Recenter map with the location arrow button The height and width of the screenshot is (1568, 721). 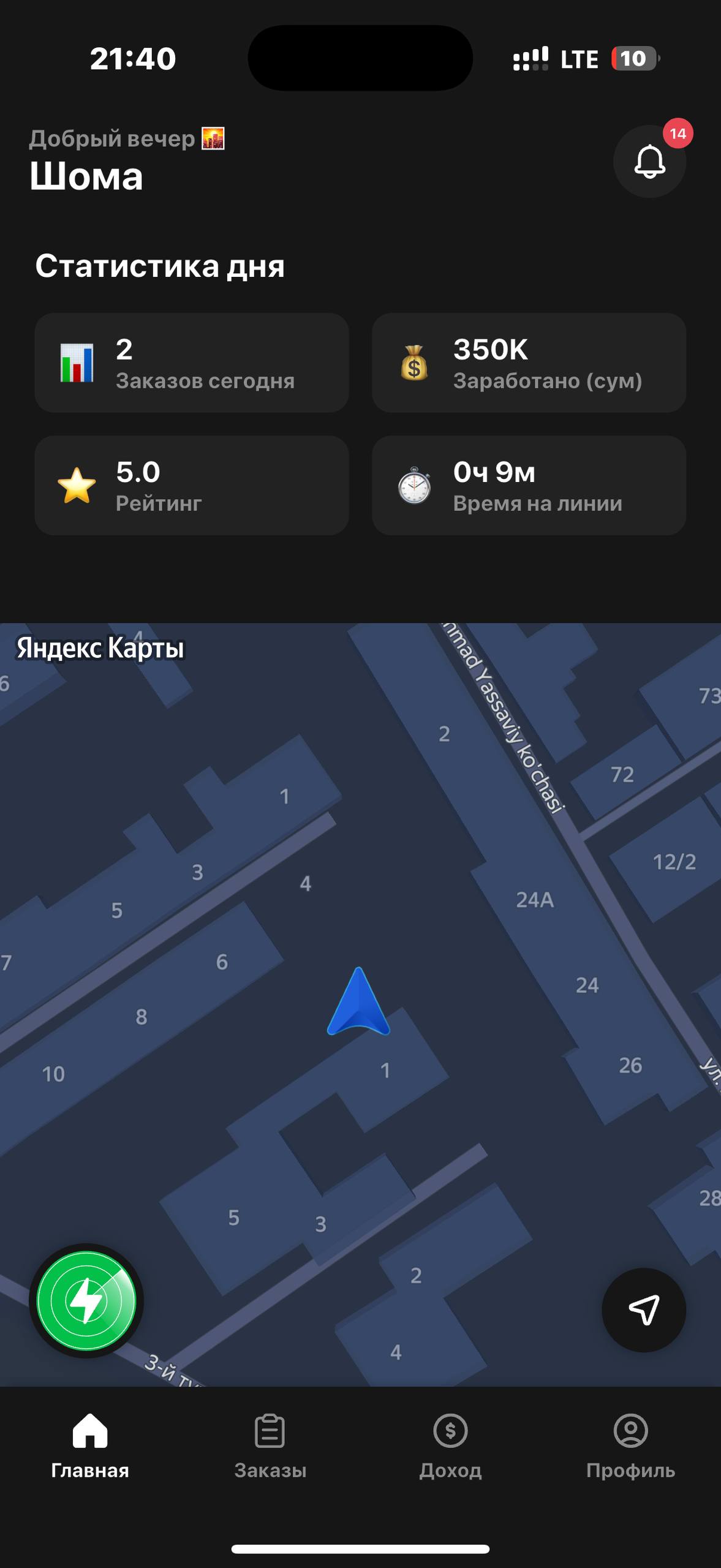click(x=643, y=1310)
